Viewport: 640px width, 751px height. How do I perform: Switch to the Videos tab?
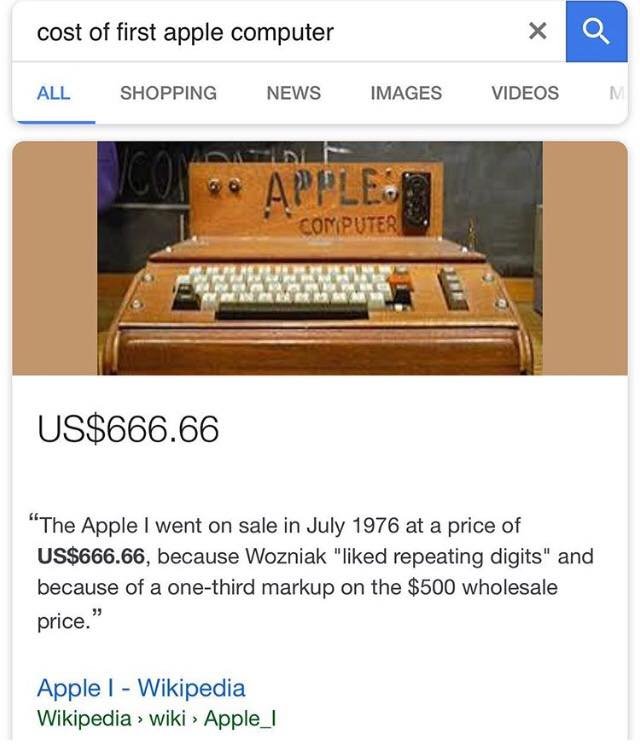pyautogui.click(x=525, y=93)
